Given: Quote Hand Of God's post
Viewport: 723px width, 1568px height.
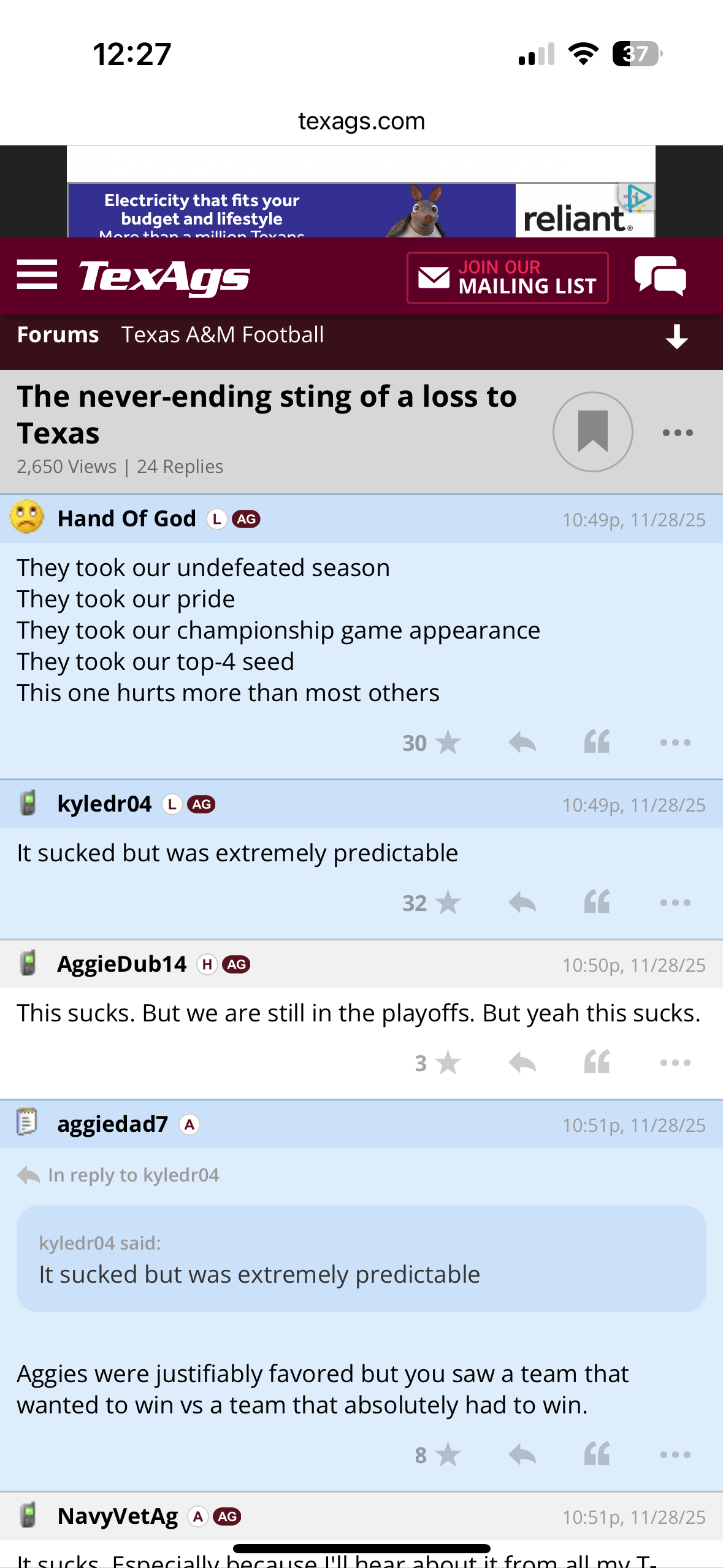Looking at the screenshot, I should pyautogui.click(x=597, y=742).
